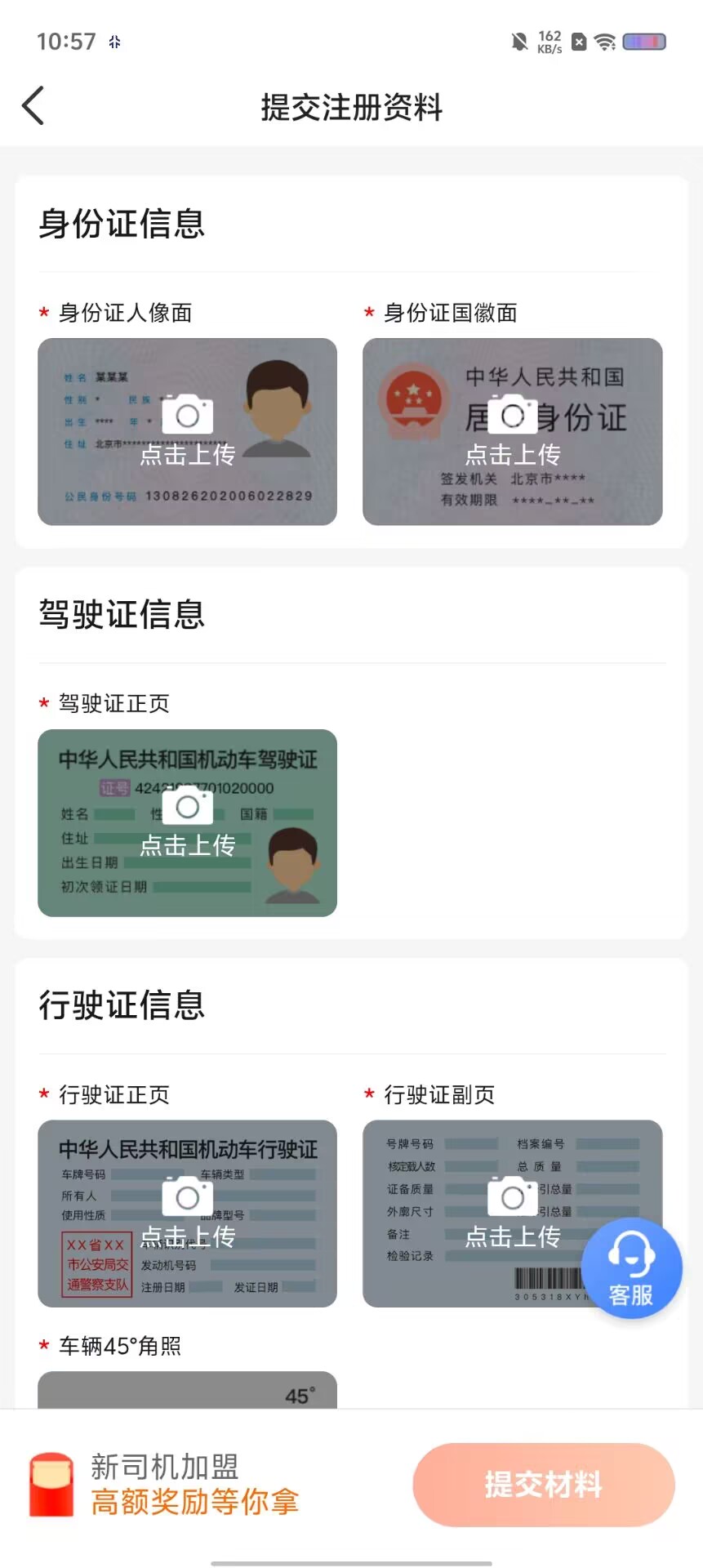Upload the 身份证人像面 photo
The image size is (703, 1568).
(x=187, y=431)
